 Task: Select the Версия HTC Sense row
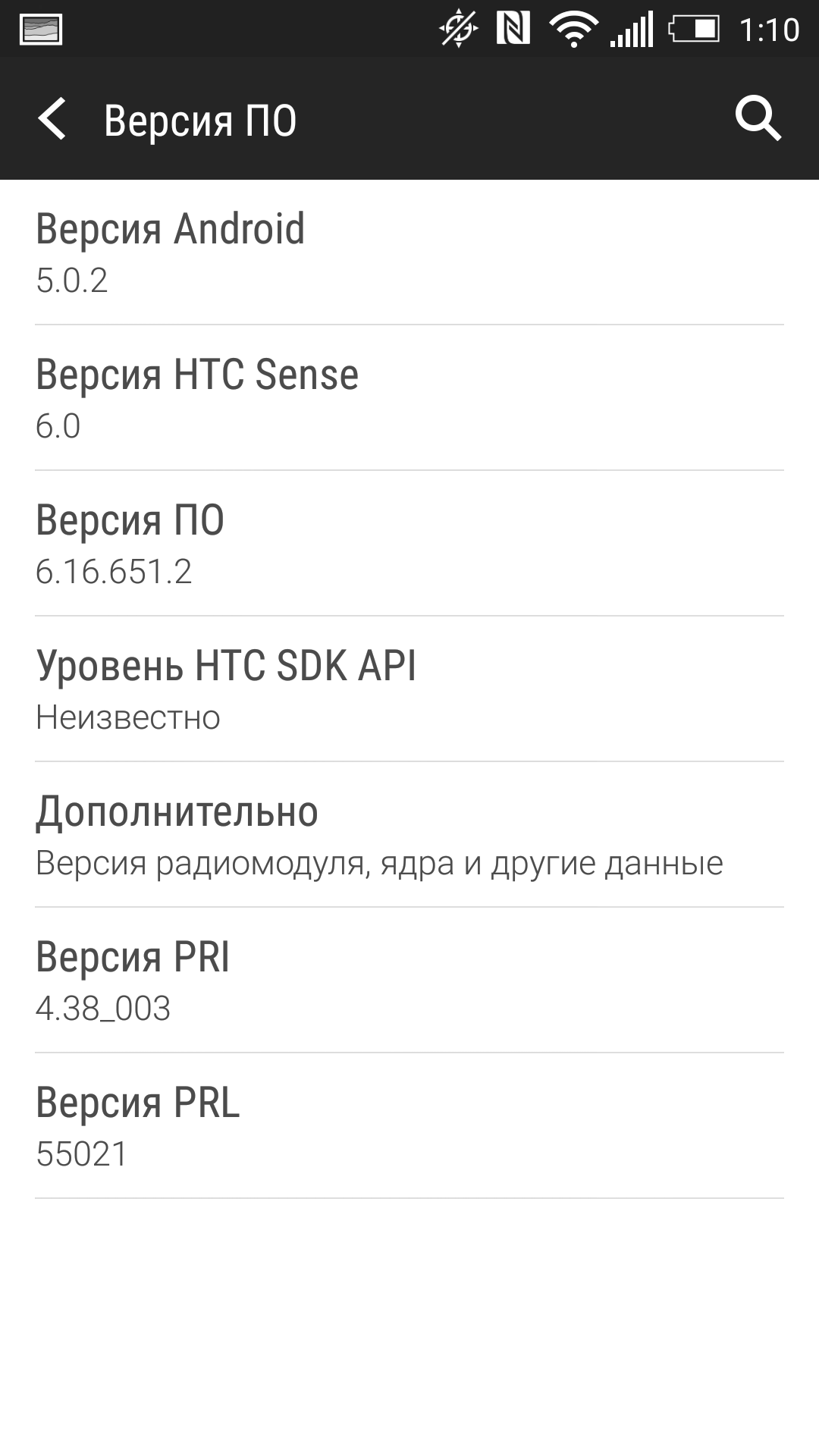click(x=409, y=398)
